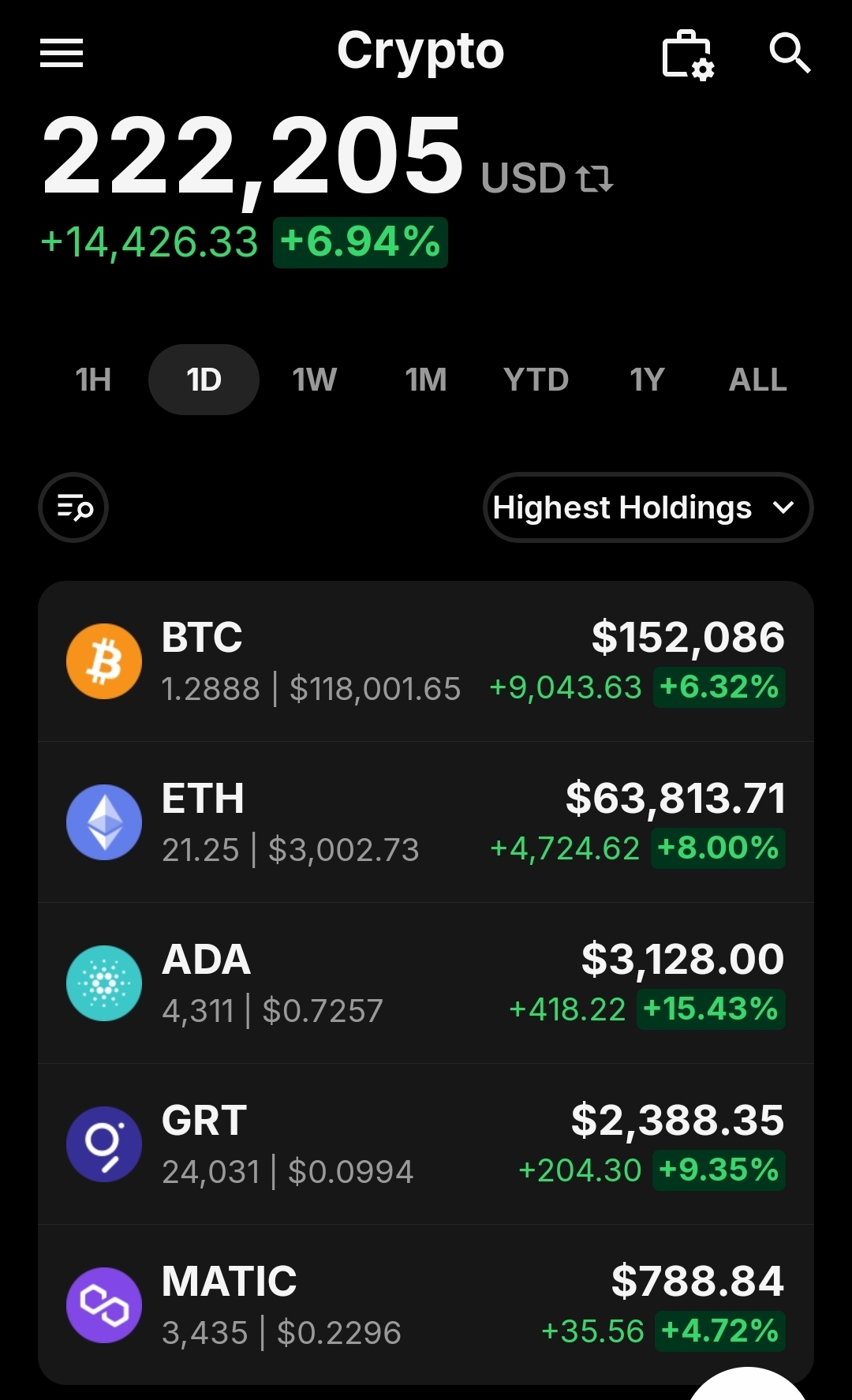Open the GRT holding row
Image resolution: width=852 pixels, height=1400 pixels.
[426, 1144]
